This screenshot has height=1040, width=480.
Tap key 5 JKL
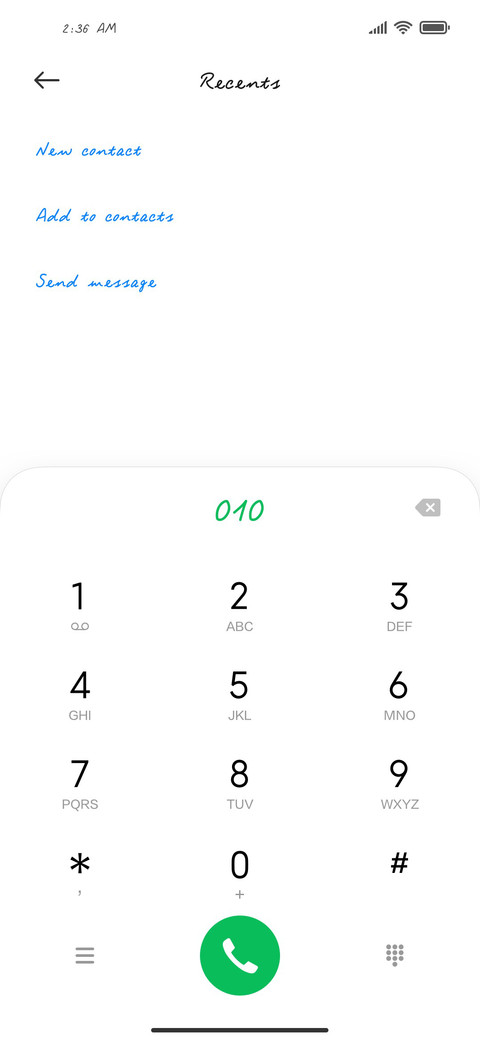pos(239,695)
